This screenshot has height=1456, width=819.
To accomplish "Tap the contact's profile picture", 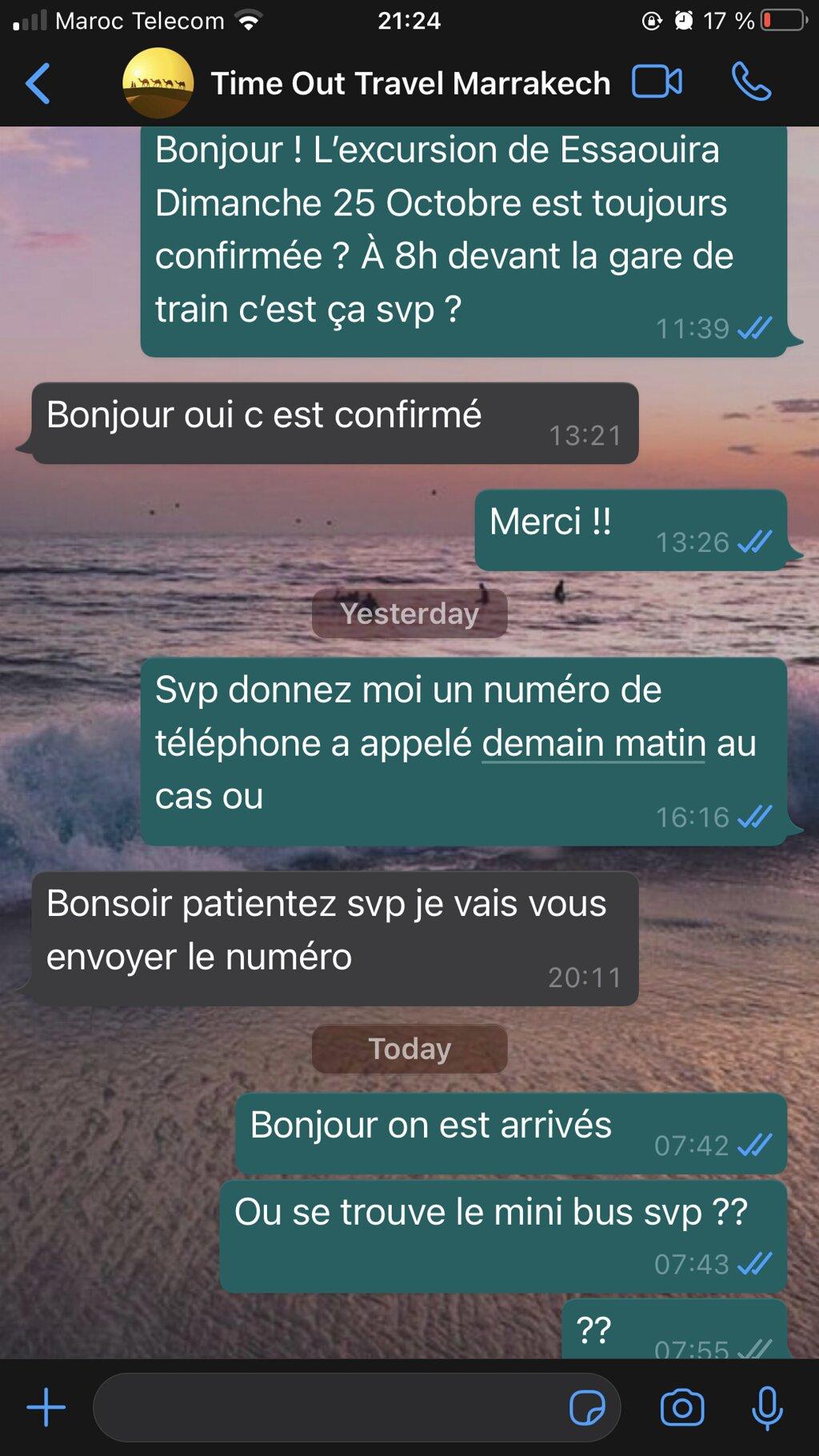I will pyautogui.click(x=158, y=83).
